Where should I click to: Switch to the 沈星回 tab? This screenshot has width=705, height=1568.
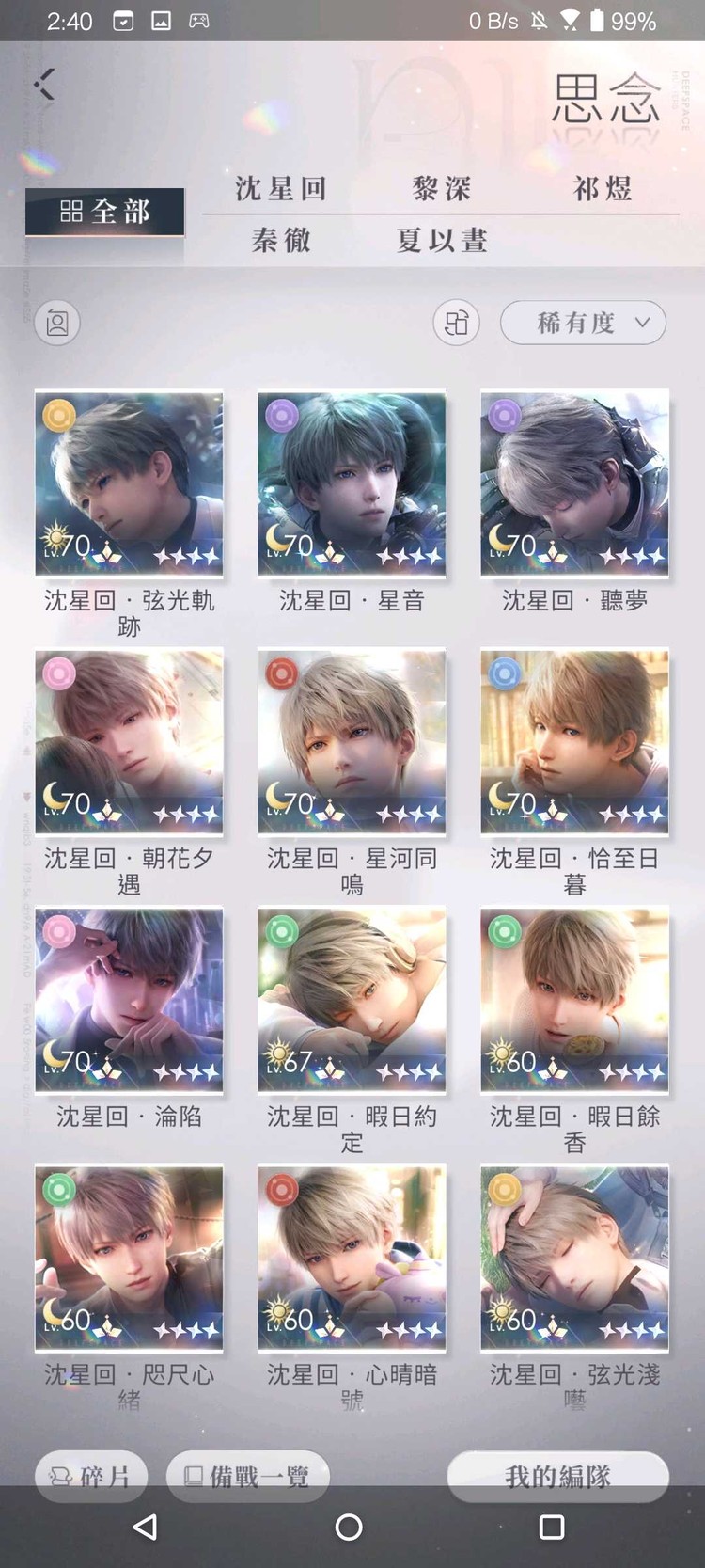click(x=280, y=189)
